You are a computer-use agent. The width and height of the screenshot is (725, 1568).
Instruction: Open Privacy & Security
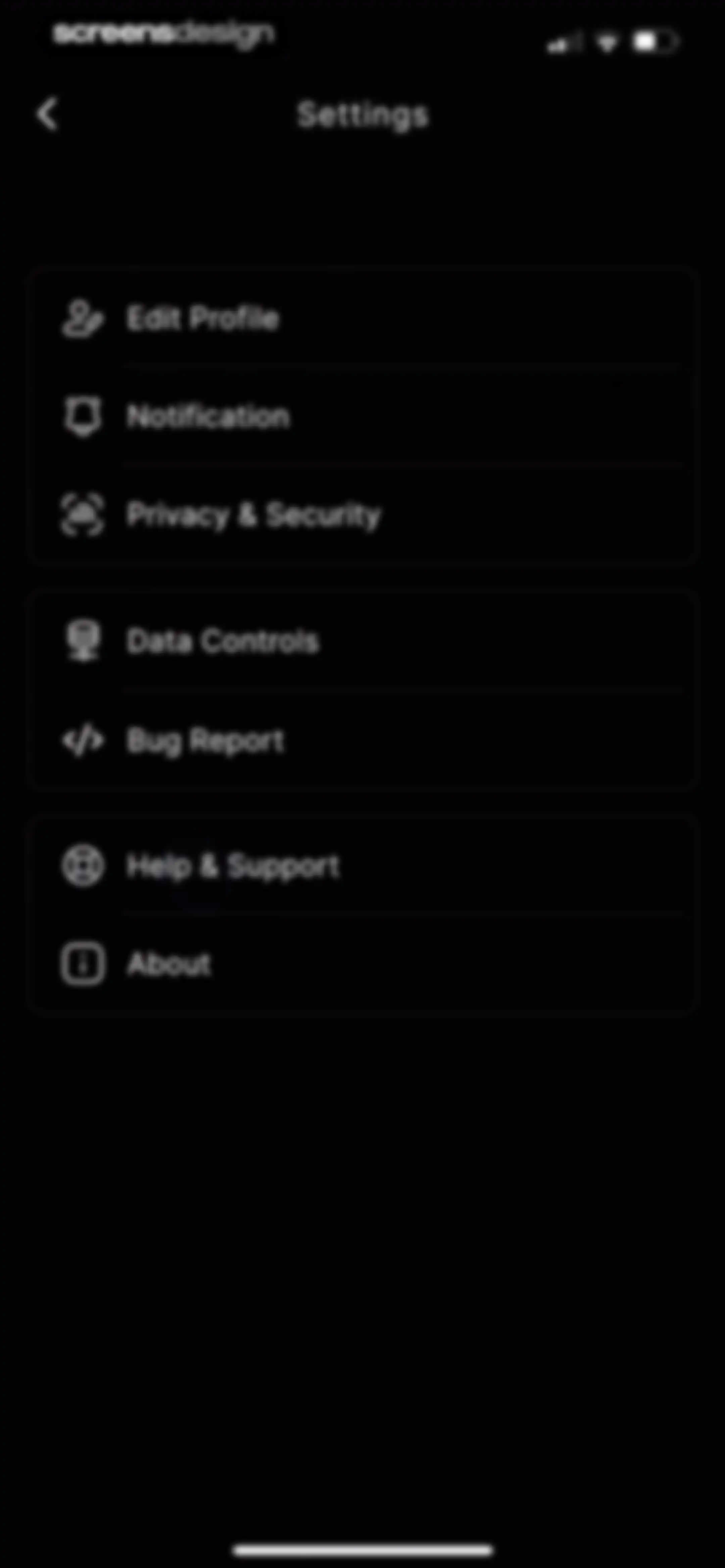(362, 515)
